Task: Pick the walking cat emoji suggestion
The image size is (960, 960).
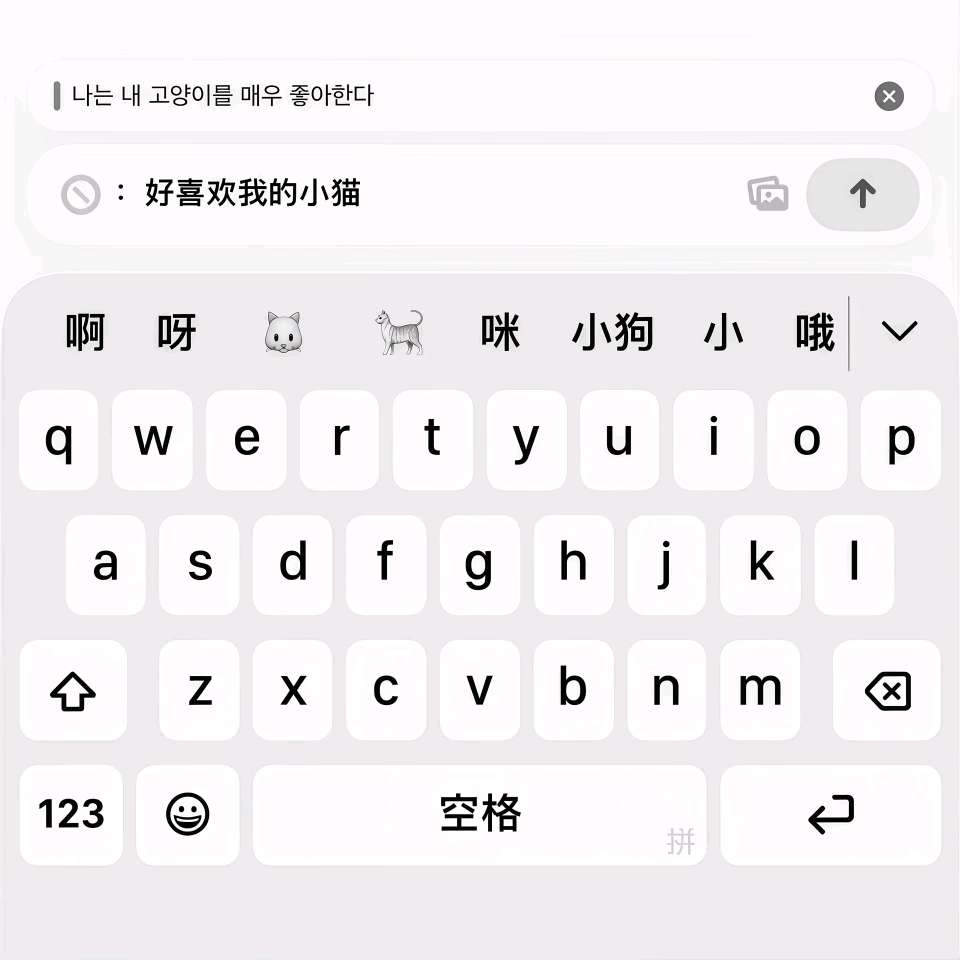Action: point(400,332)
